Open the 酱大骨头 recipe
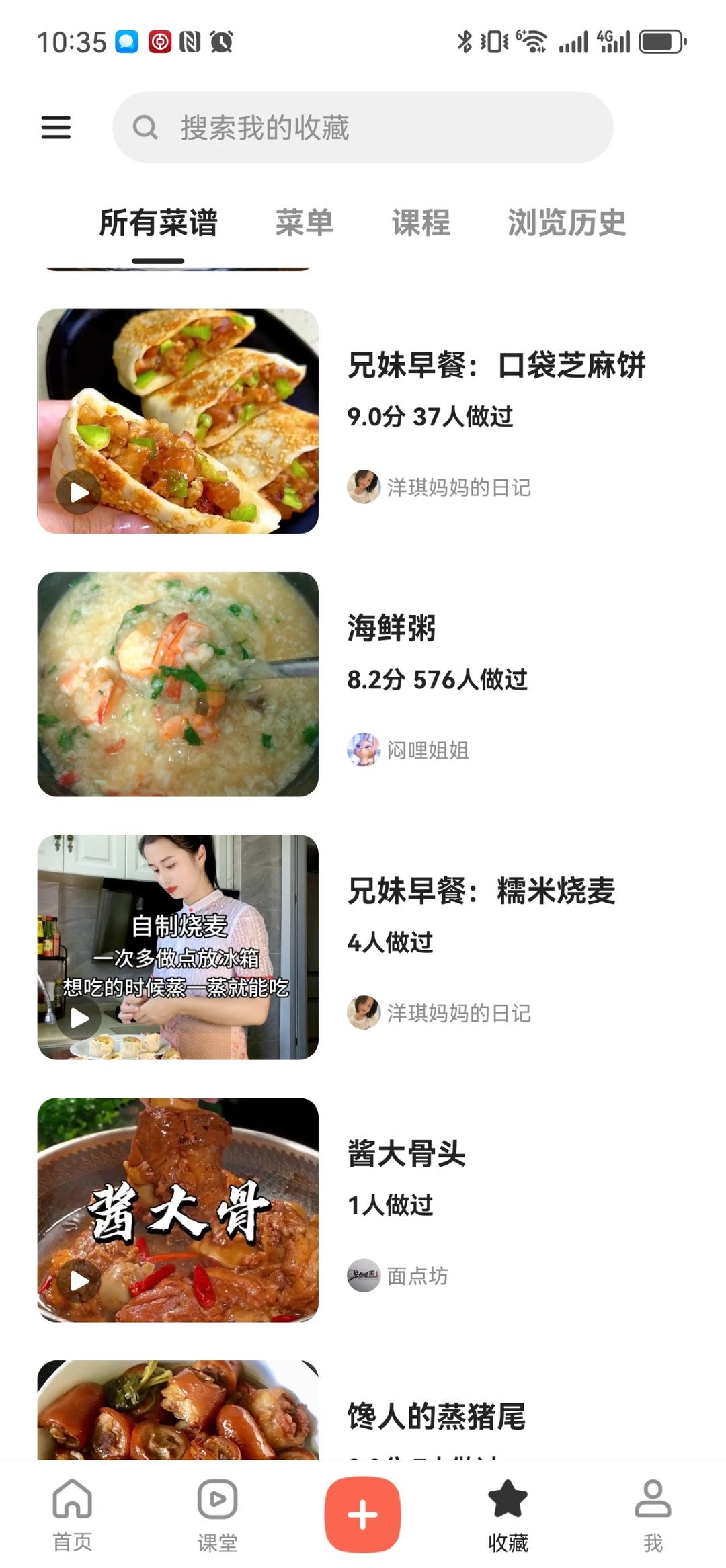This screenshot has height=1568, width=726. (406, 1154)
